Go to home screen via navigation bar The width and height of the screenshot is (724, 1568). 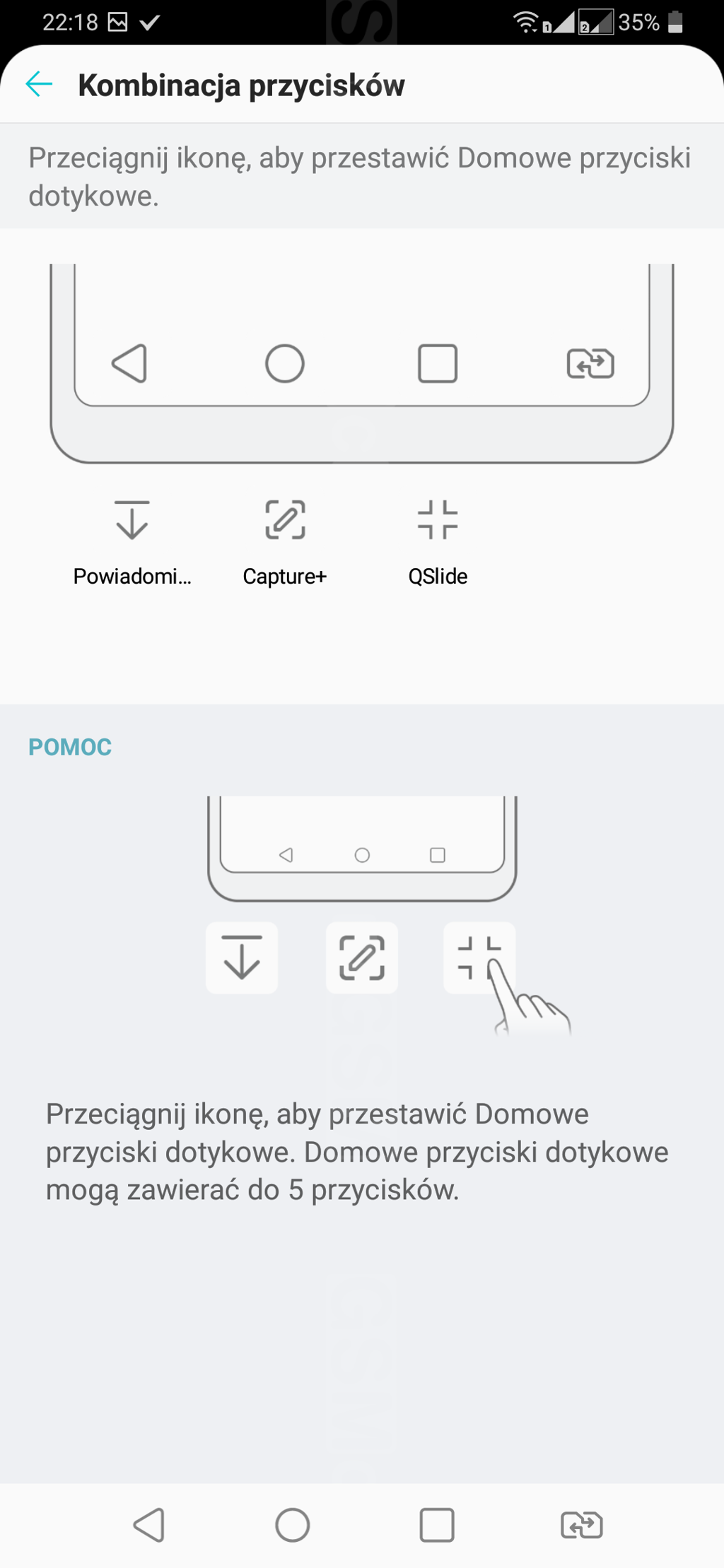pyautogui.click(x=292, y=1525)
